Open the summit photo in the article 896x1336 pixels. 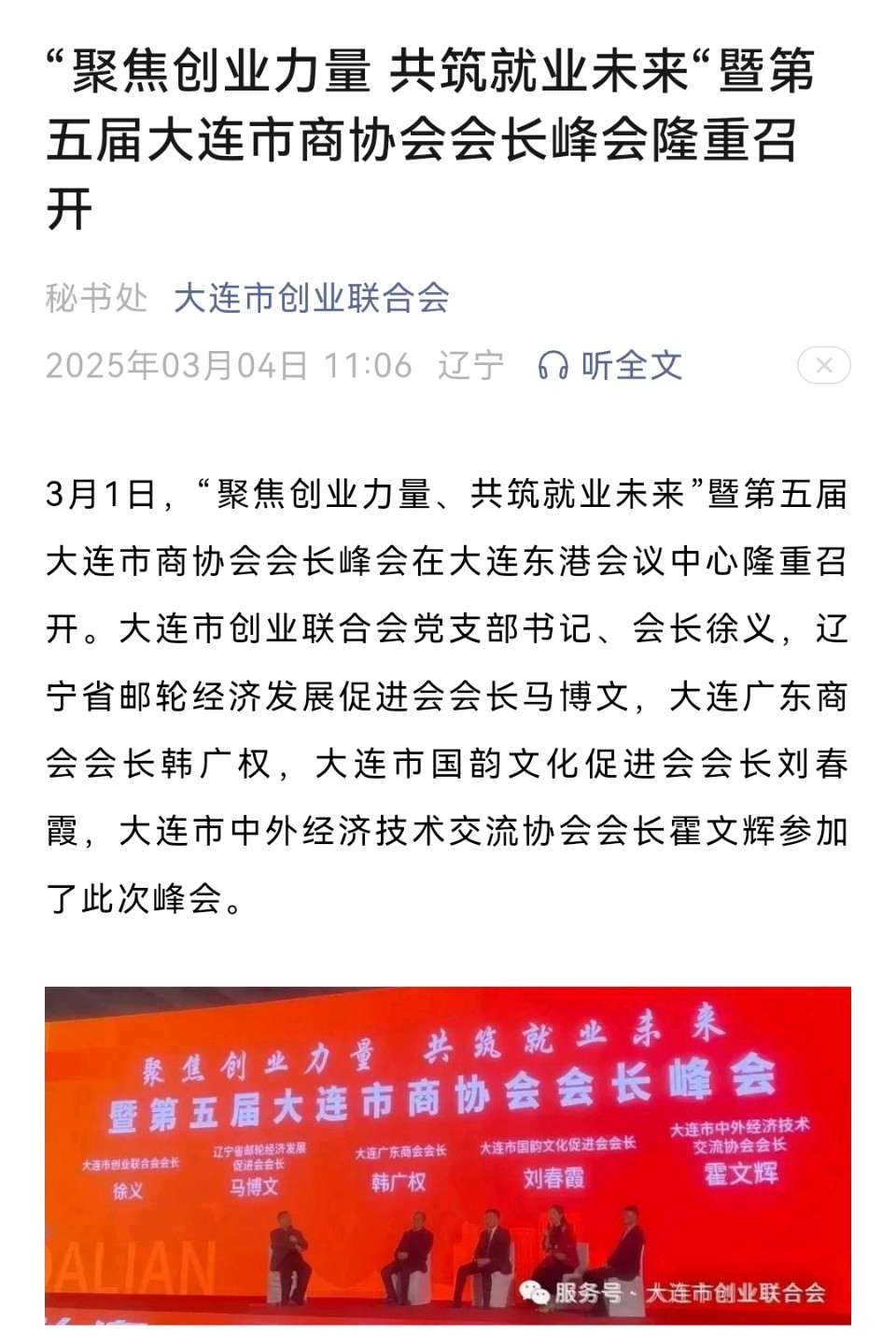(x=448, y=1155)
